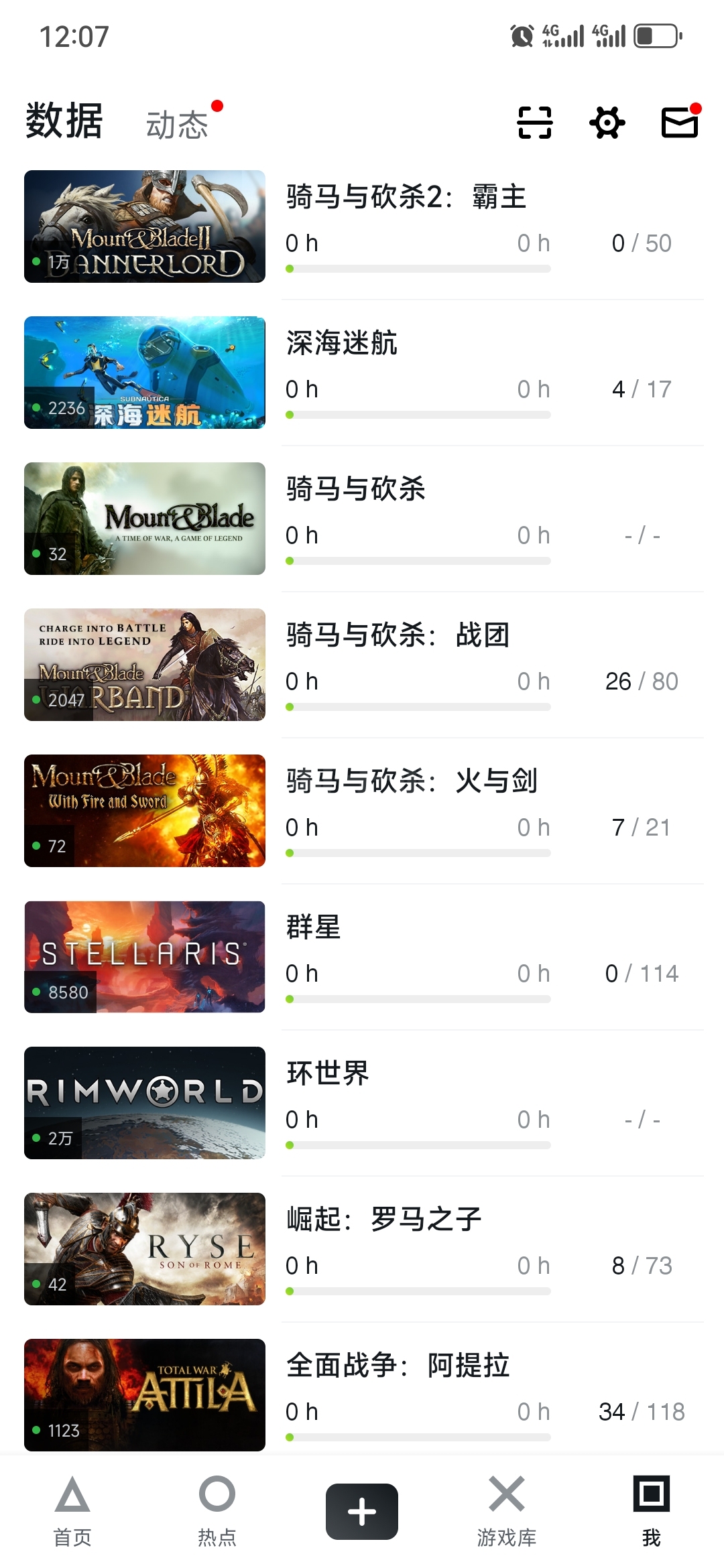Image resolution: width=724 pixels, height=1568 pixels.
Task: Open the 深海迷航 game entry
Action: pyautogui.click(x=342, y=343)
